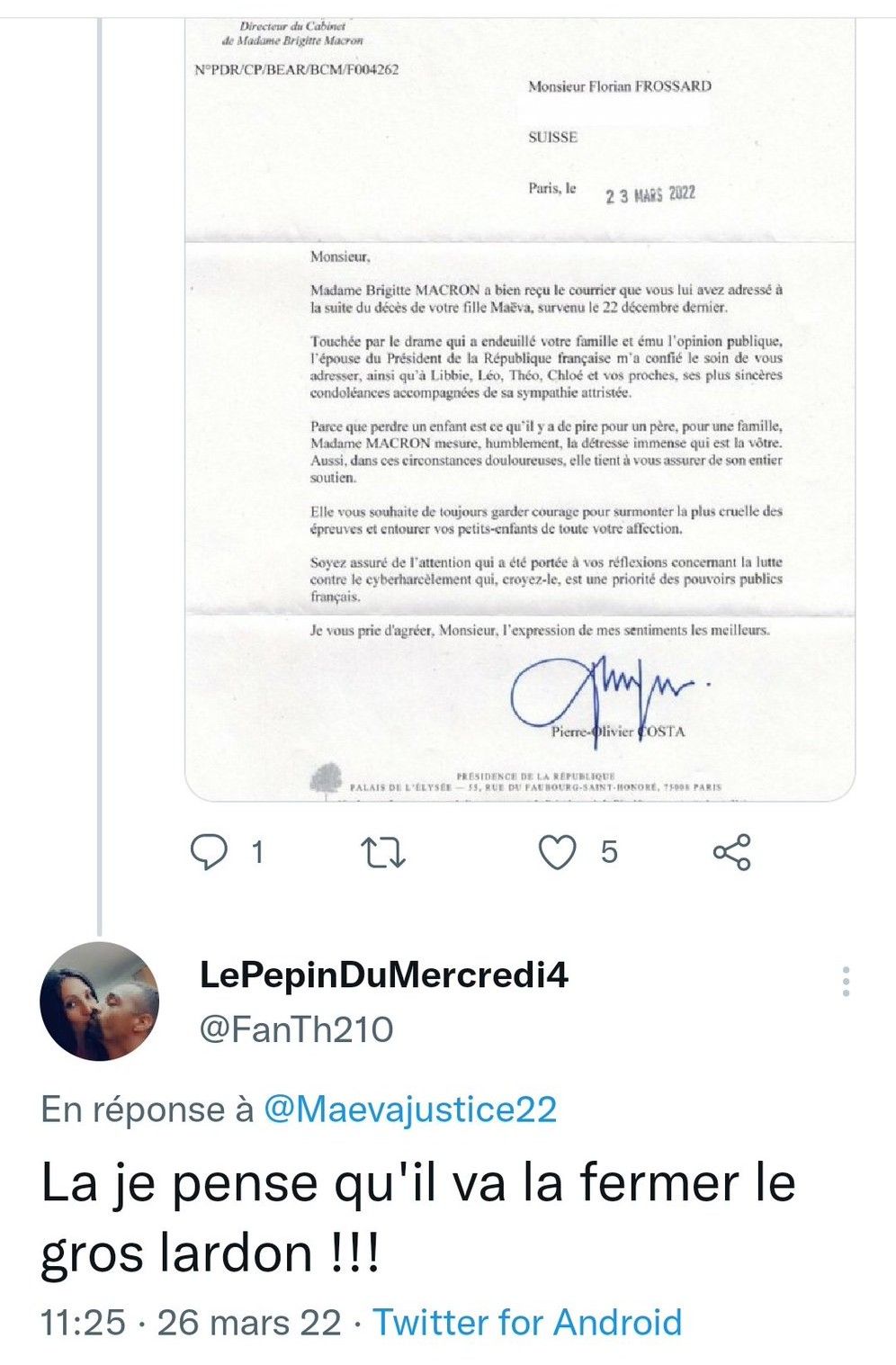896x1365 pixels.
Task: Reply to the tweet with the letter
Action: tap(210, 852)
